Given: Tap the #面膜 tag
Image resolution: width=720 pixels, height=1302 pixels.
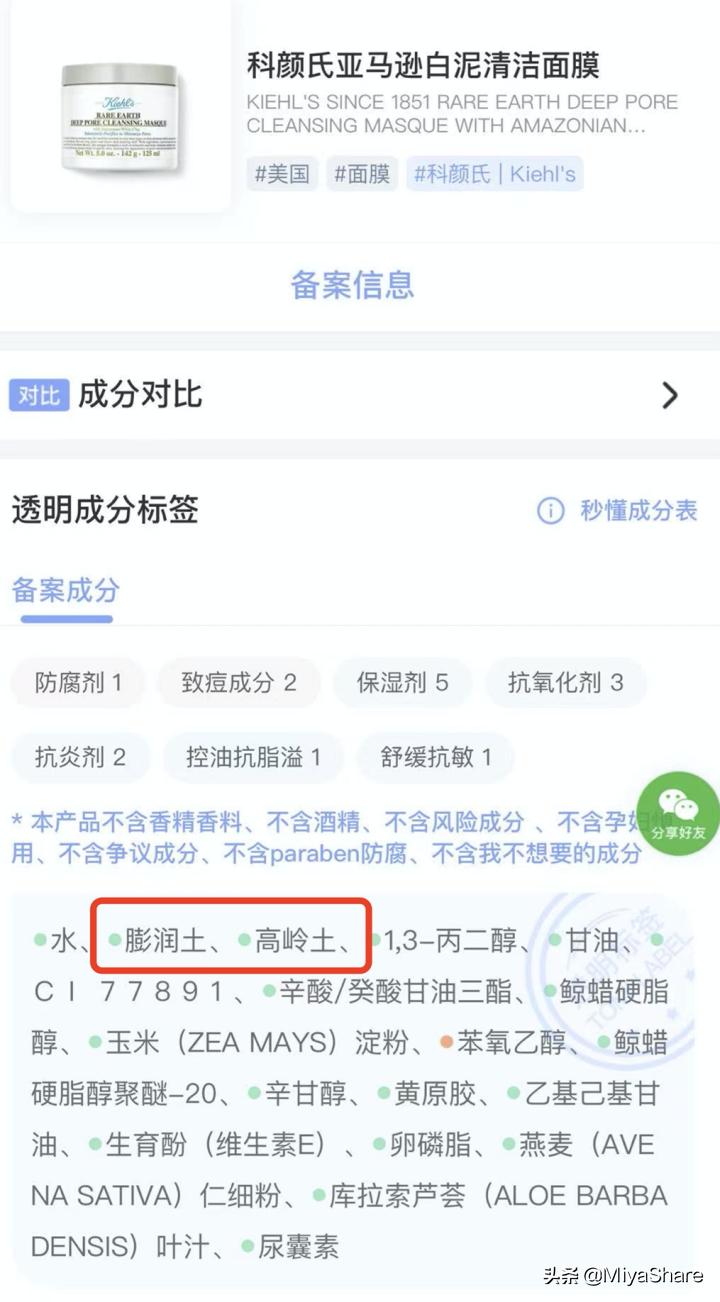Looking at the screenshot, I should (x=362, y=174).
